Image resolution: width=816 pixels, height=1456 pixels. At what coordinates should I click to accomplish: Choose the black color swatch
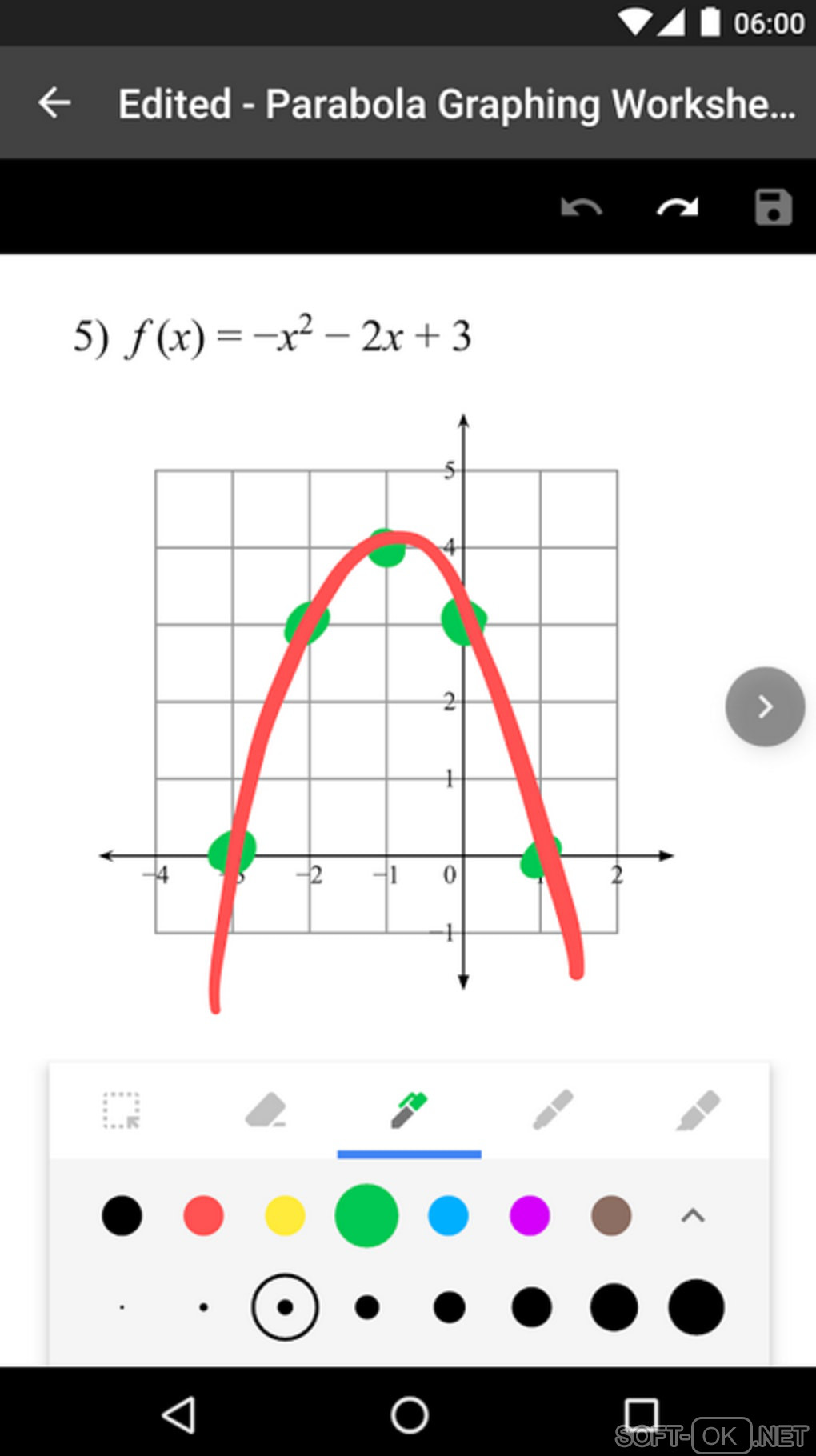pyautogui.click(x=122, y=1216)
